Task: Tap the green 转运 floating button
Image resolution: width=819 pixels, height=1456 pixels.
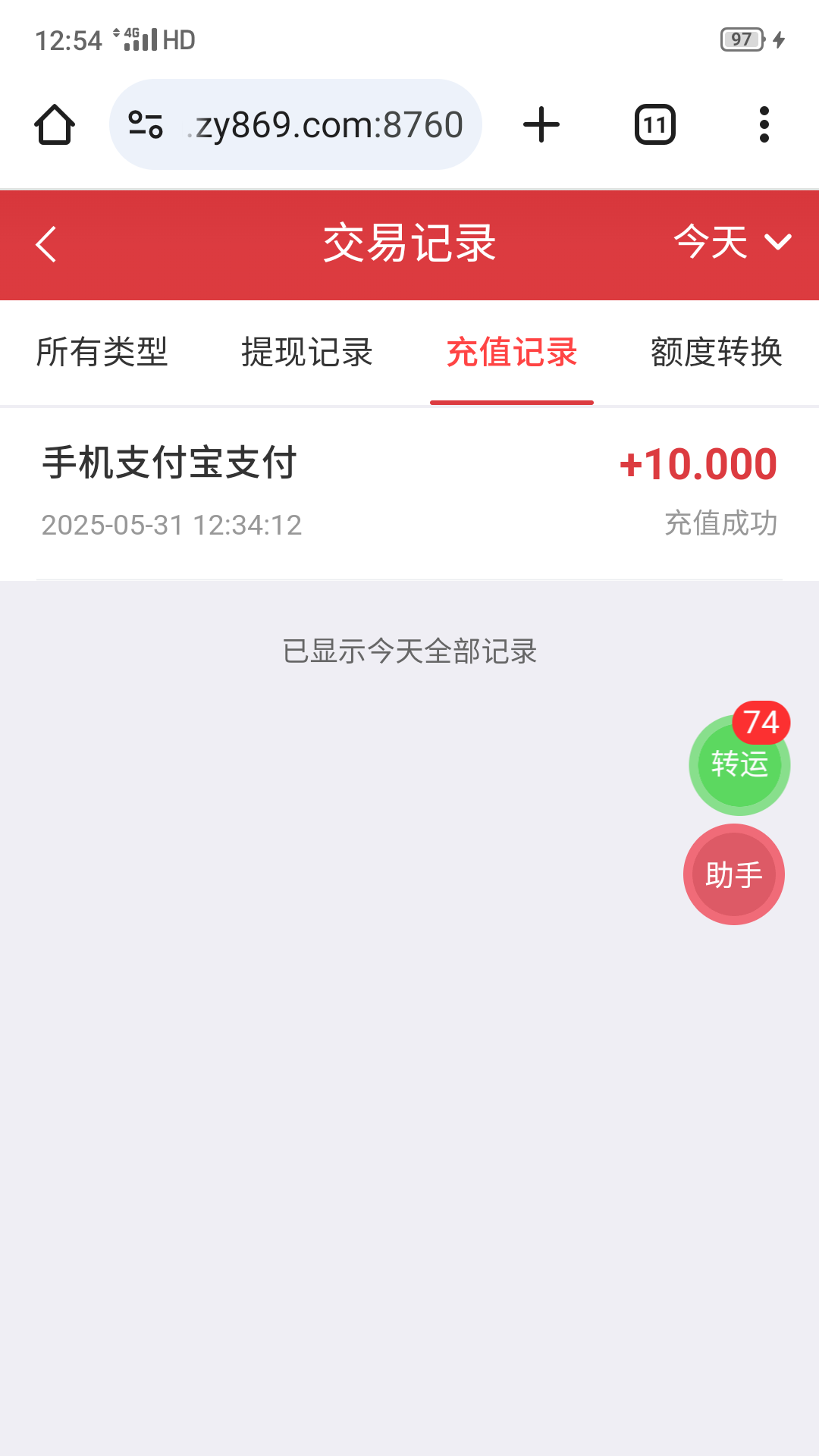Action: [739, 766]
